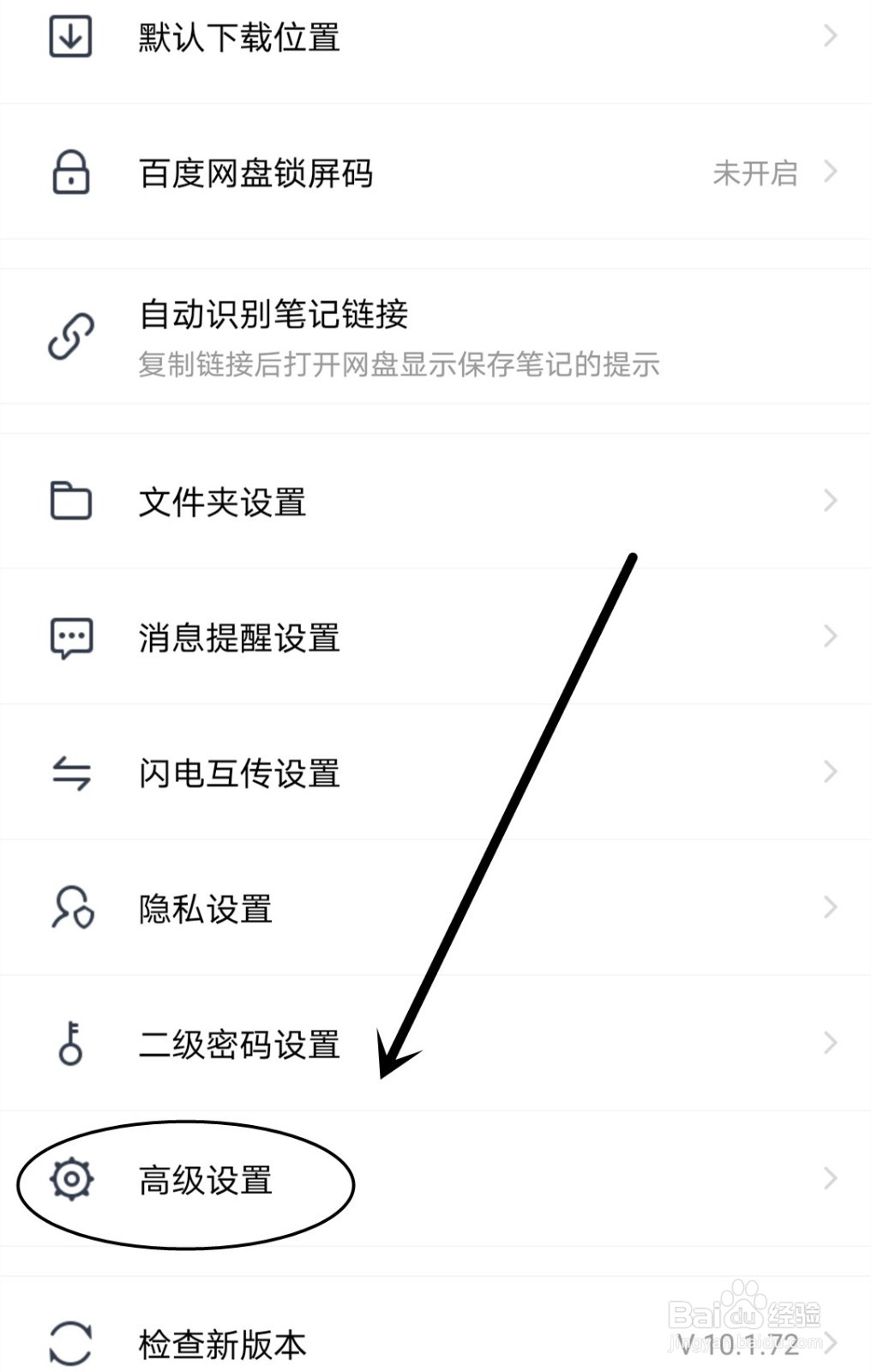Image resolution: width=871 pixels, height=1372 pixels.
Task: Click the transfer arrows icon for 闪电互传设置
Action: (70, 773)
